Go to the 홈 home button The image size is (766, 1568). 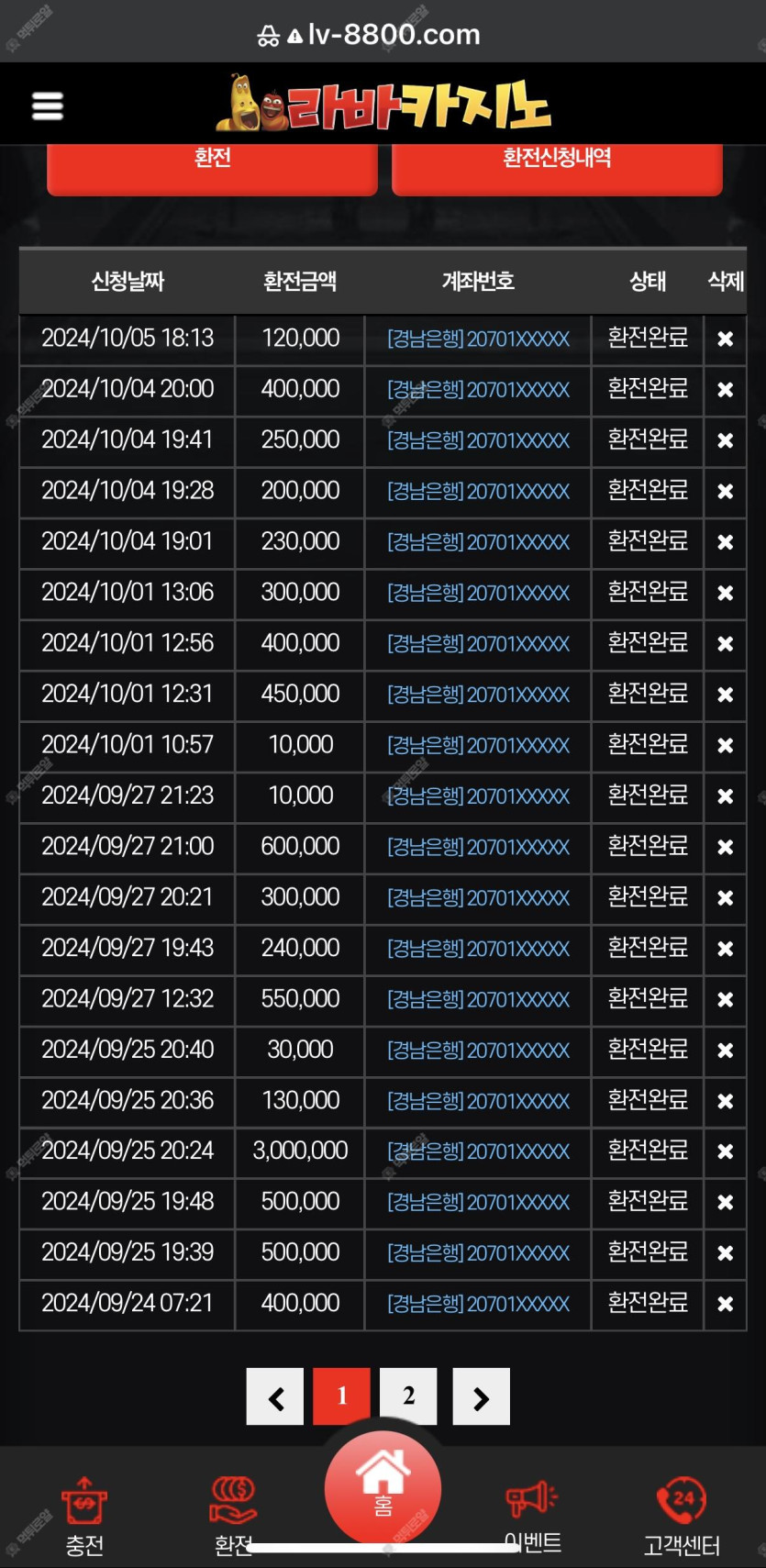(383, 1488)
